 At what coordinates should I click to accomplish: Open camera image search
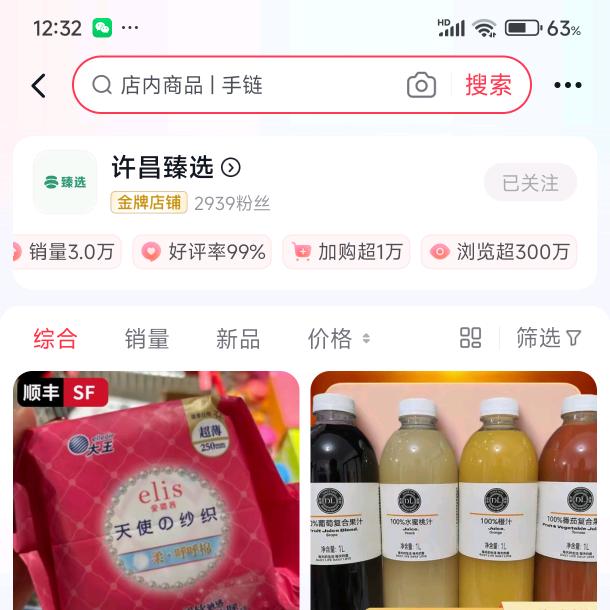pos(421,86)
